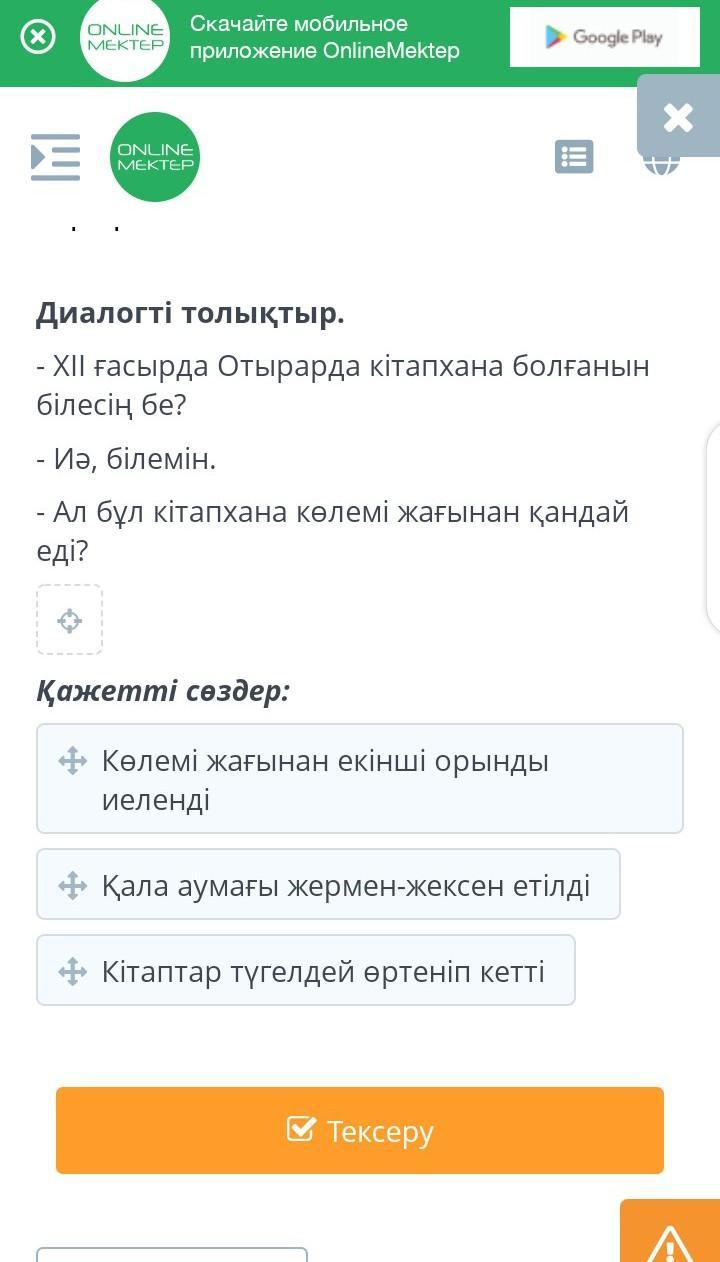Image resolution: width=720 pixels, height=1262 pixels.
Task: Open the orange warning report button
Action: pyautogui.click(x=670, y=1232)
